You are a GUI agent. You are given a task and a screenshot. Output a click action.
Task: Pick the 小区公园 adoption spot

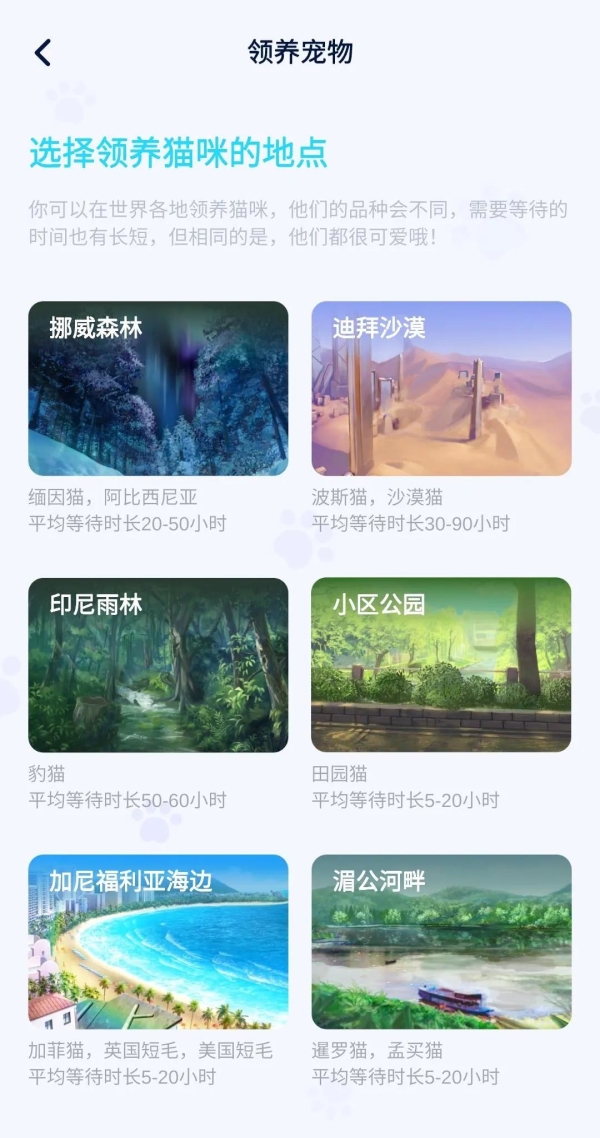[441, 665]
